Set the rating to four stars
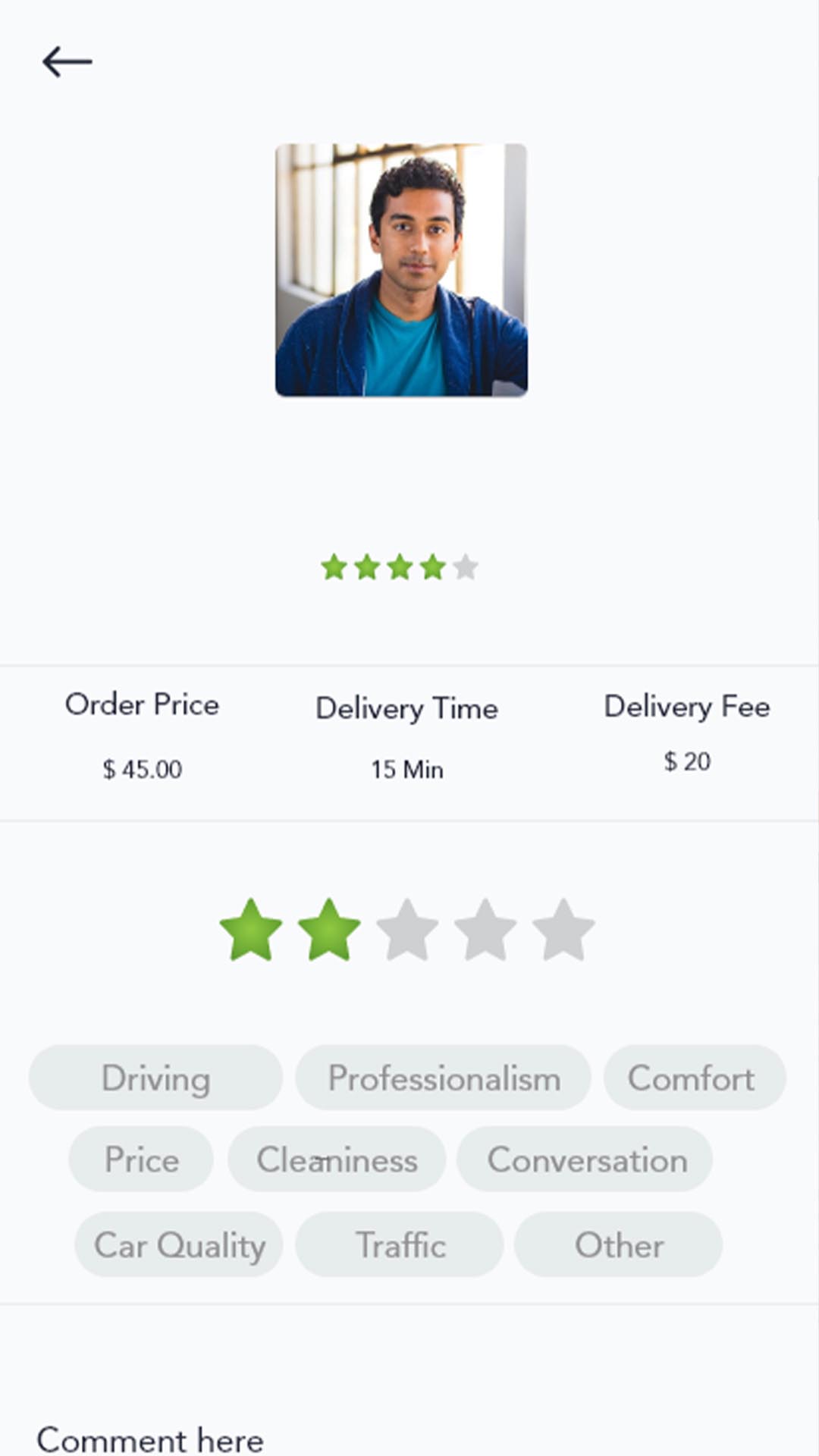Screen dimensions: 819x1456 click(485, 930)
